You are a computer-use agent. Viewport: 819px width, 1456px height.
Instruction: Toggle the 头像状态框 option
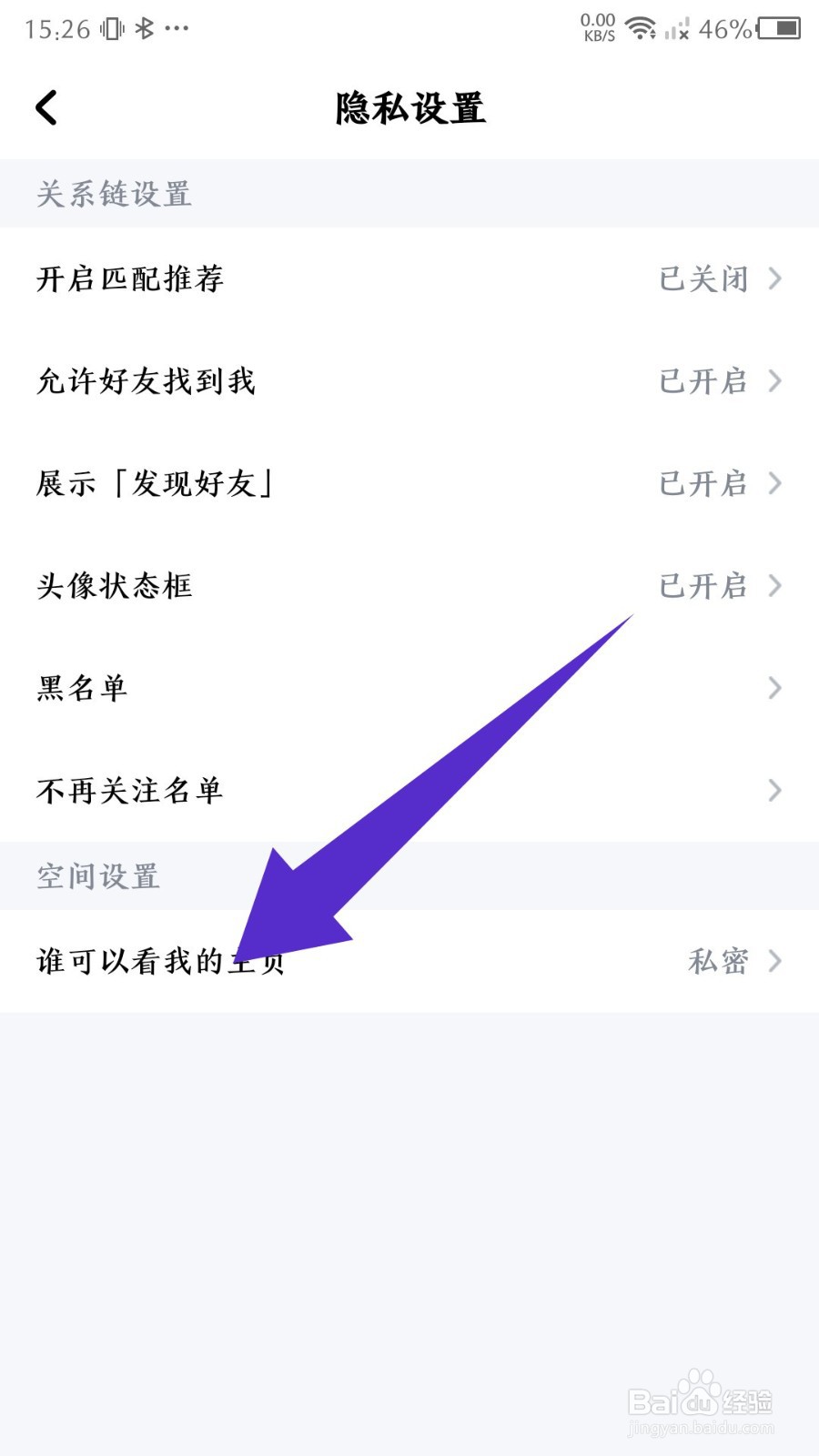click(x=409, y=586)
